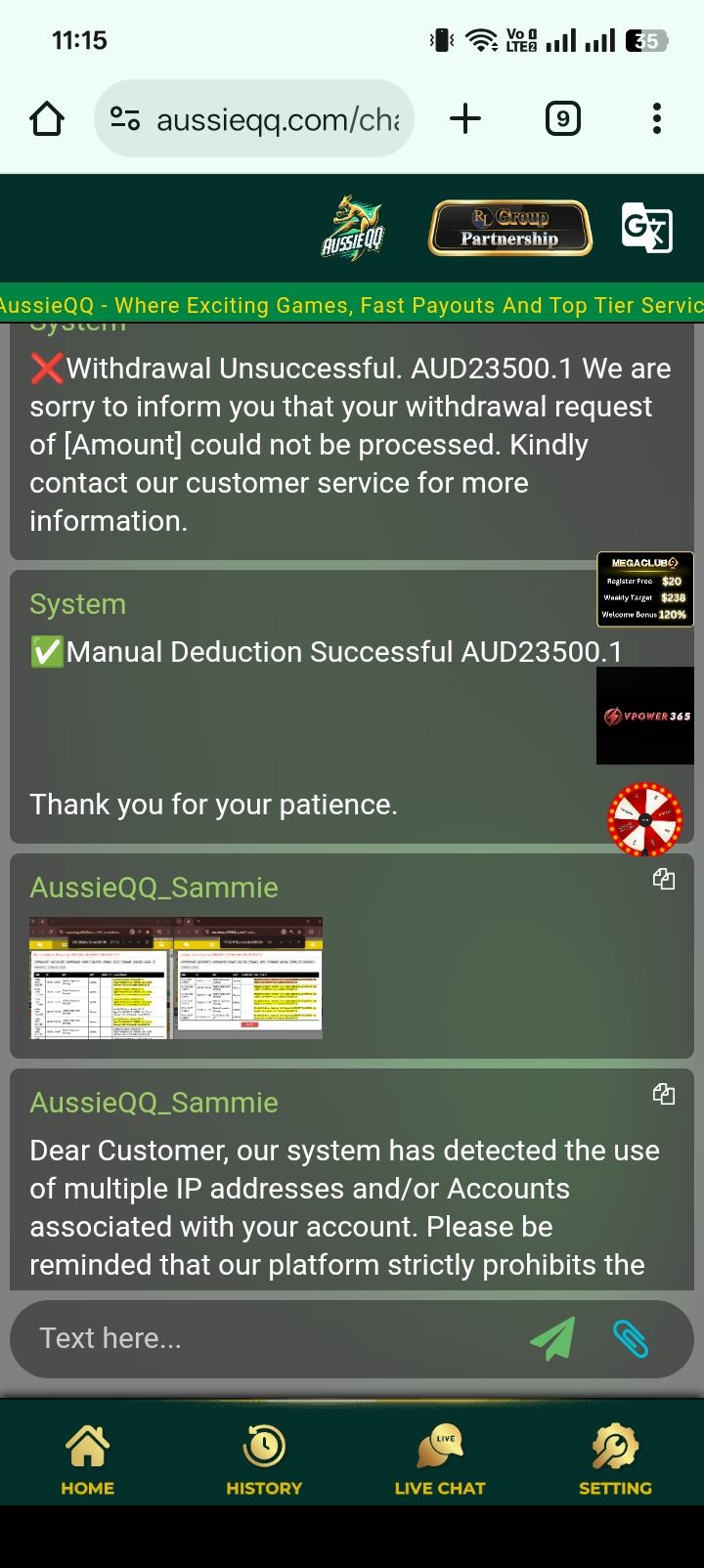This screenshot has height=1568, width=704.
Task: Copy AussieQQ_Sammie's image message
Action: [x=664, y=879]
